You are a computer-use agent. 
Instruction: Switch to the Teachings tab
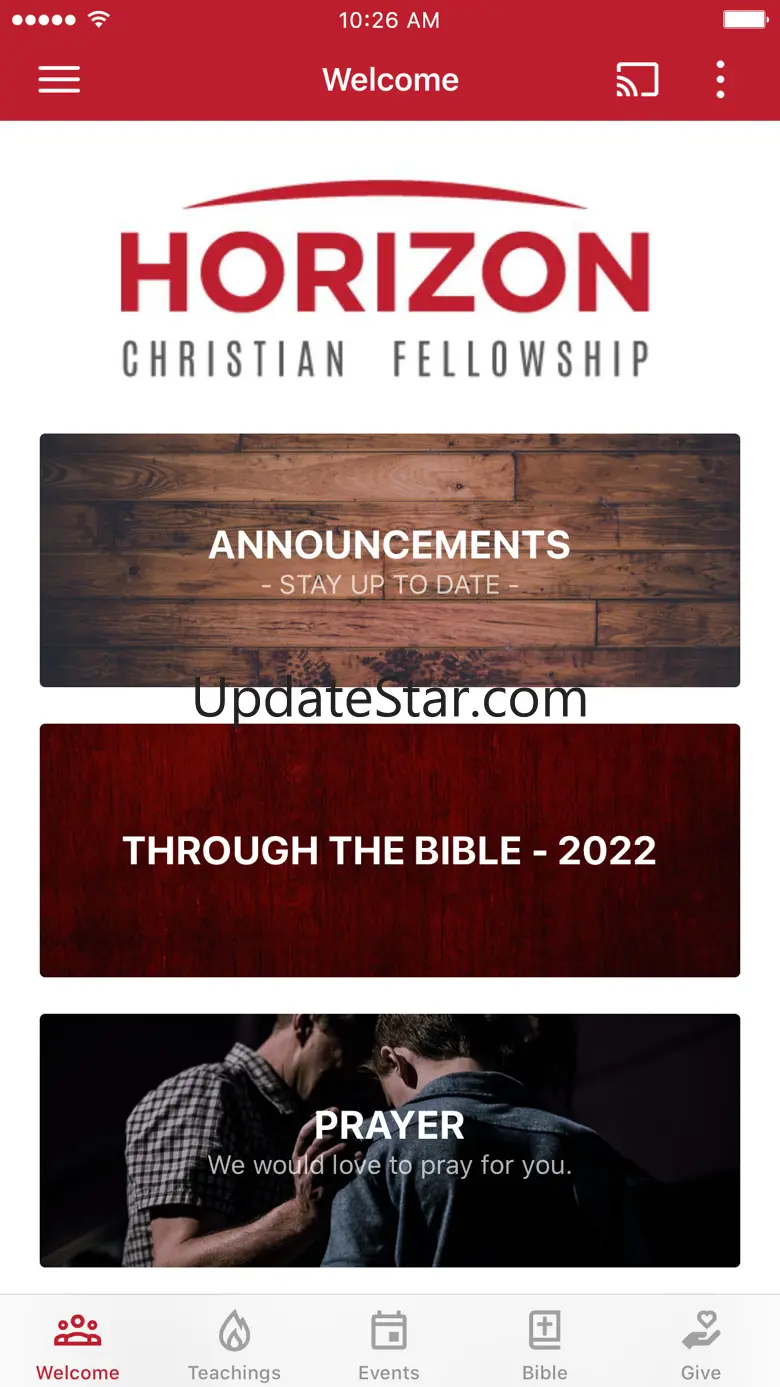[234, 1345]
